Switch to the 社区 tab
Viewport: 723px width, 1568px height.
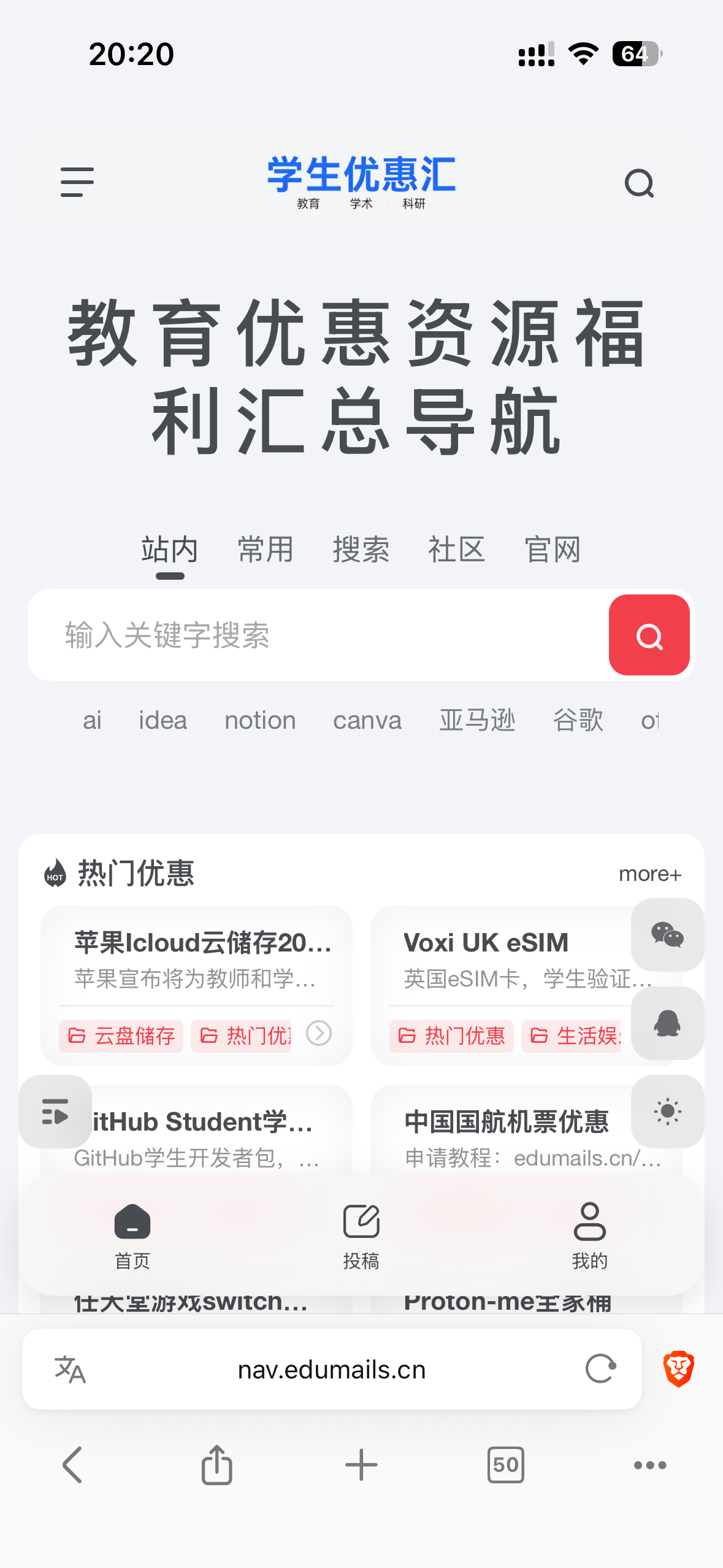click(456, 549)
